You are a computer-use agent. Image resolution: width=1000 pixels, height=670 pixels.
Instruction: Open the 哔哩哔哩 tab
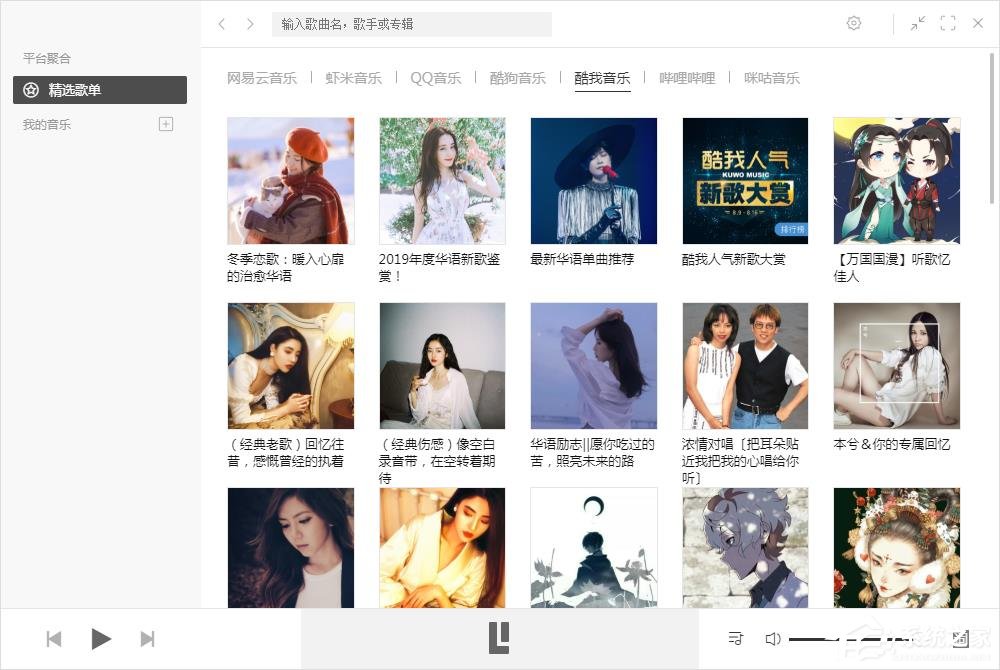point(687,78)
